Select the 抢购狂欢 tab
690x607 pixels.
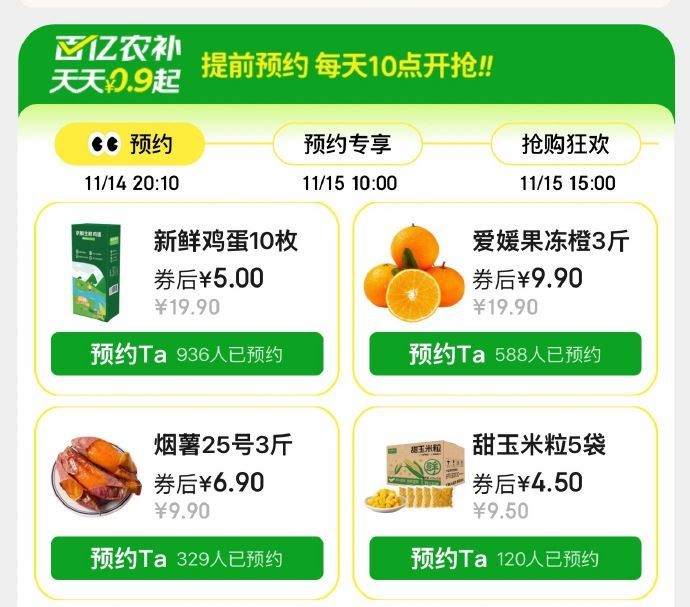[565, 145]
